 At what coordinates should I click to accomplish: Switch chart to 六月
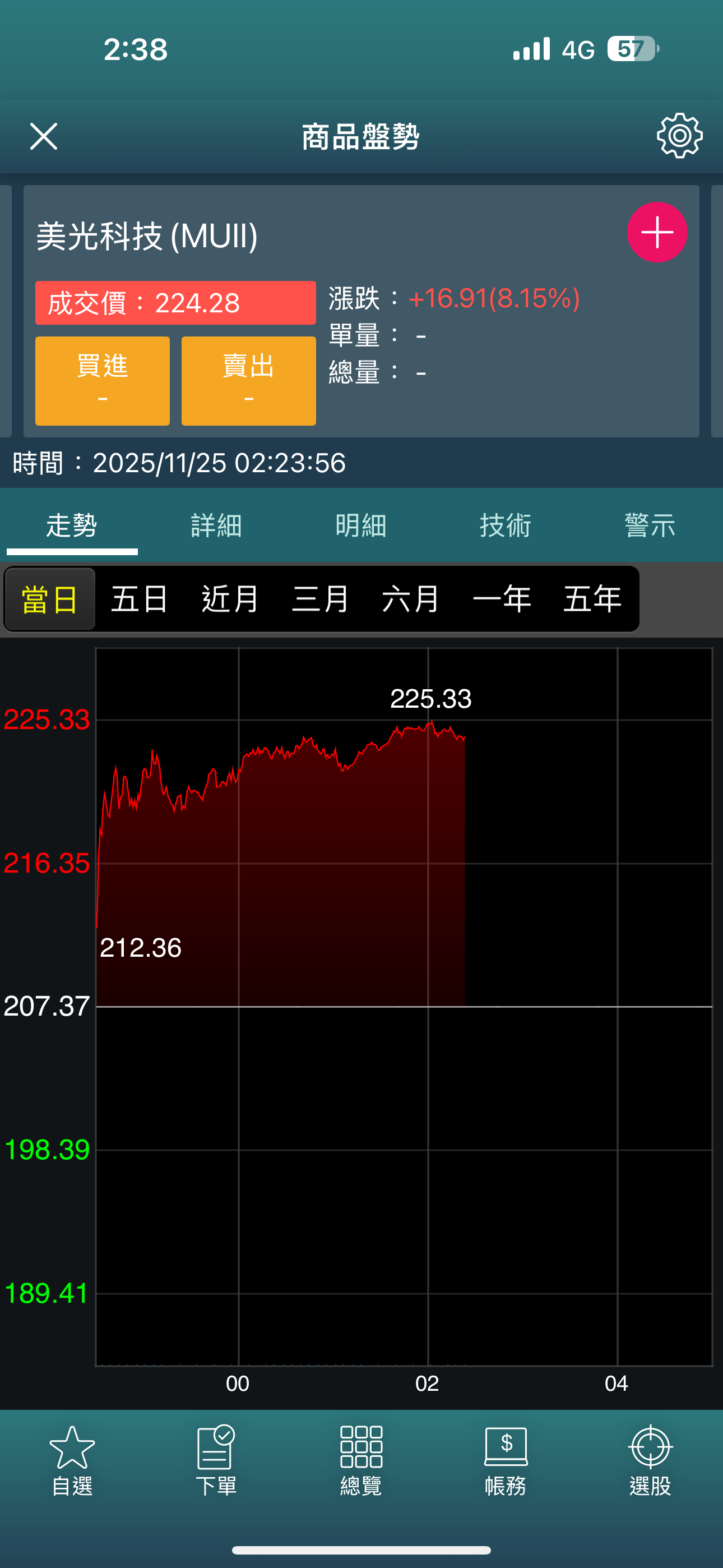click(x=411, y=599)
